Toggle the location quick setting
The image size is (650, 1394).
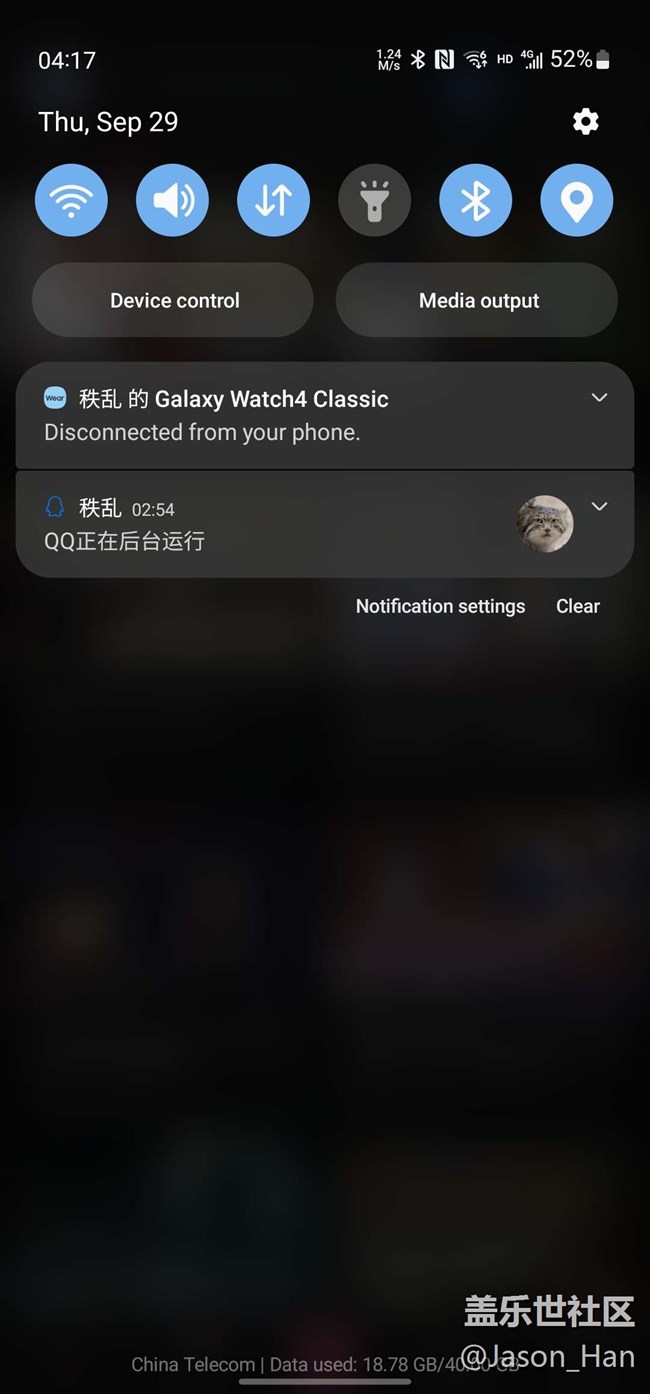(x=576, y=201)
